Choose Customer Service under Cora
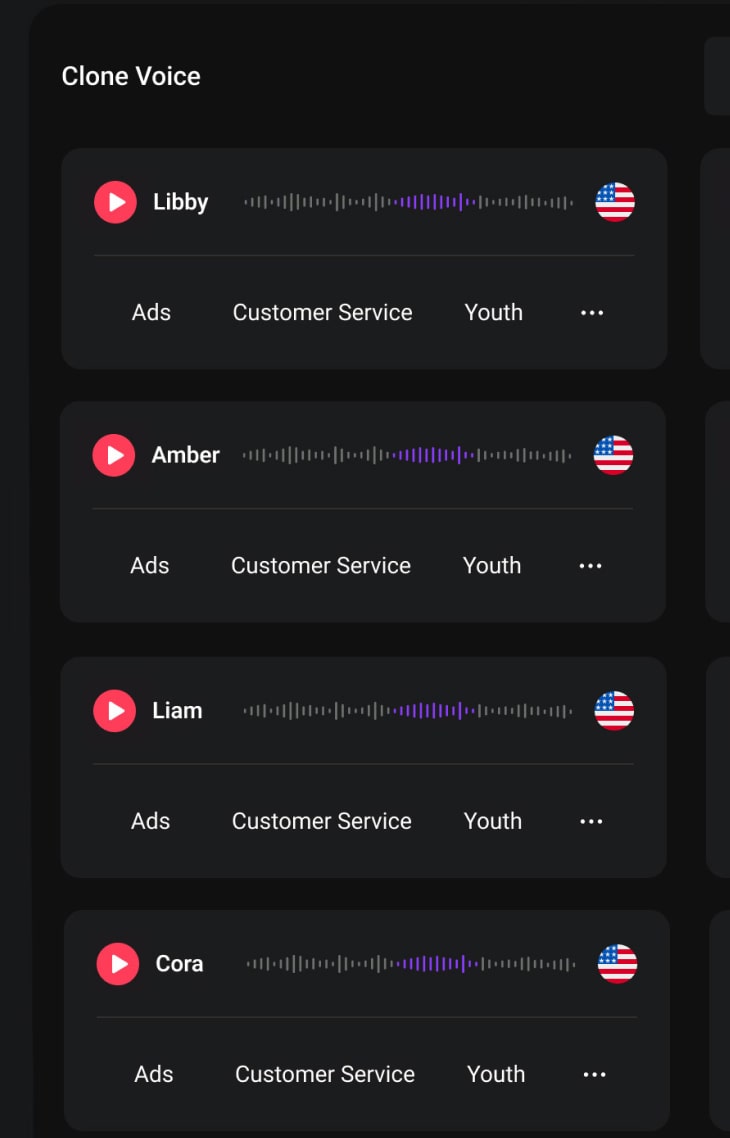730x1138 pixels. (x=325, y=1074)
